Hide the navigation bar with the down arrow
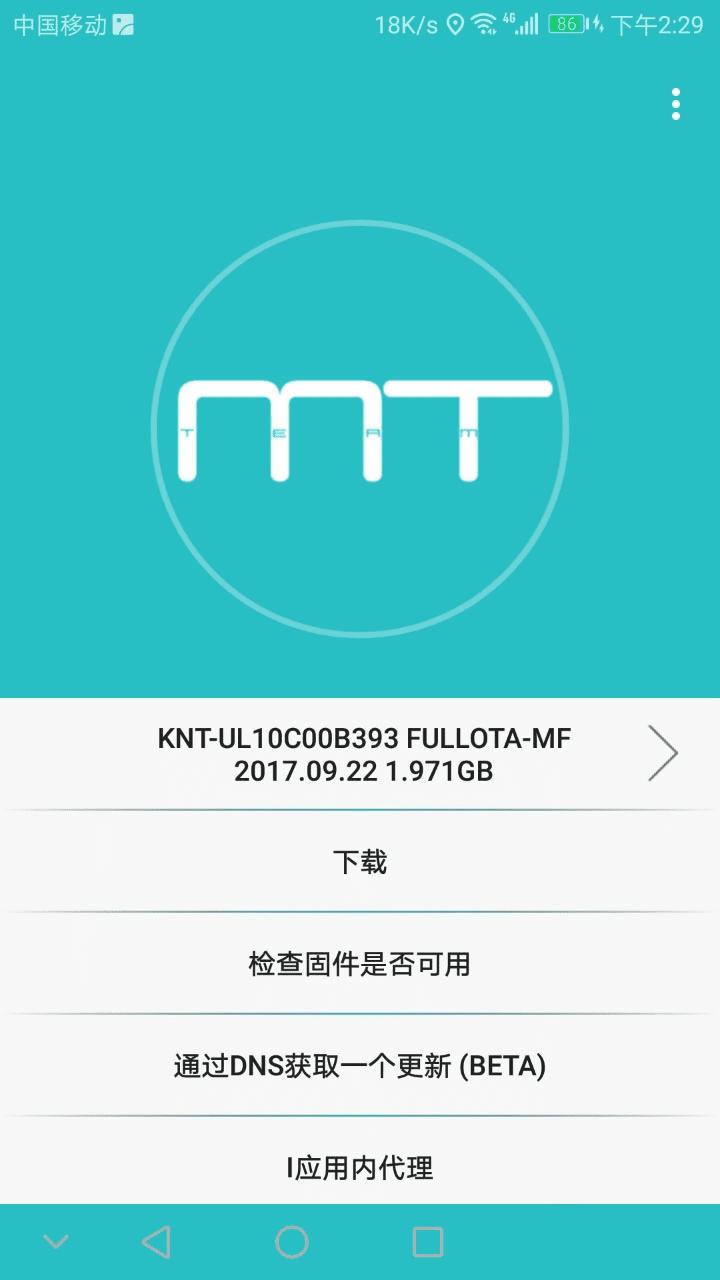This screenshot has height=1280, width=720. coord(56,1242)
